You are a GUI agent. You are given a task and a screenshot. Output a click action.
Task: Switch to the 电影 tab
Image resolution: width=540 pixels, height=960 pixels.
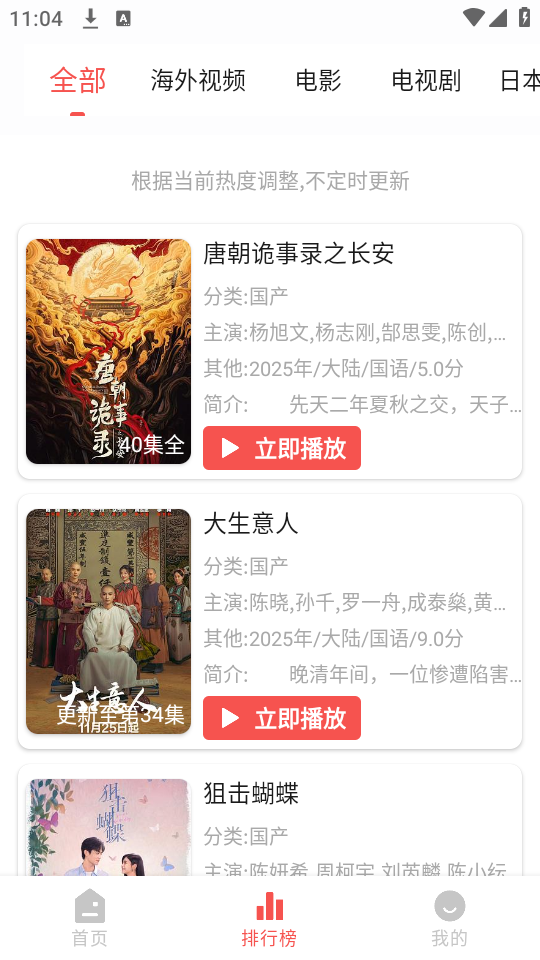pos(318,80)
